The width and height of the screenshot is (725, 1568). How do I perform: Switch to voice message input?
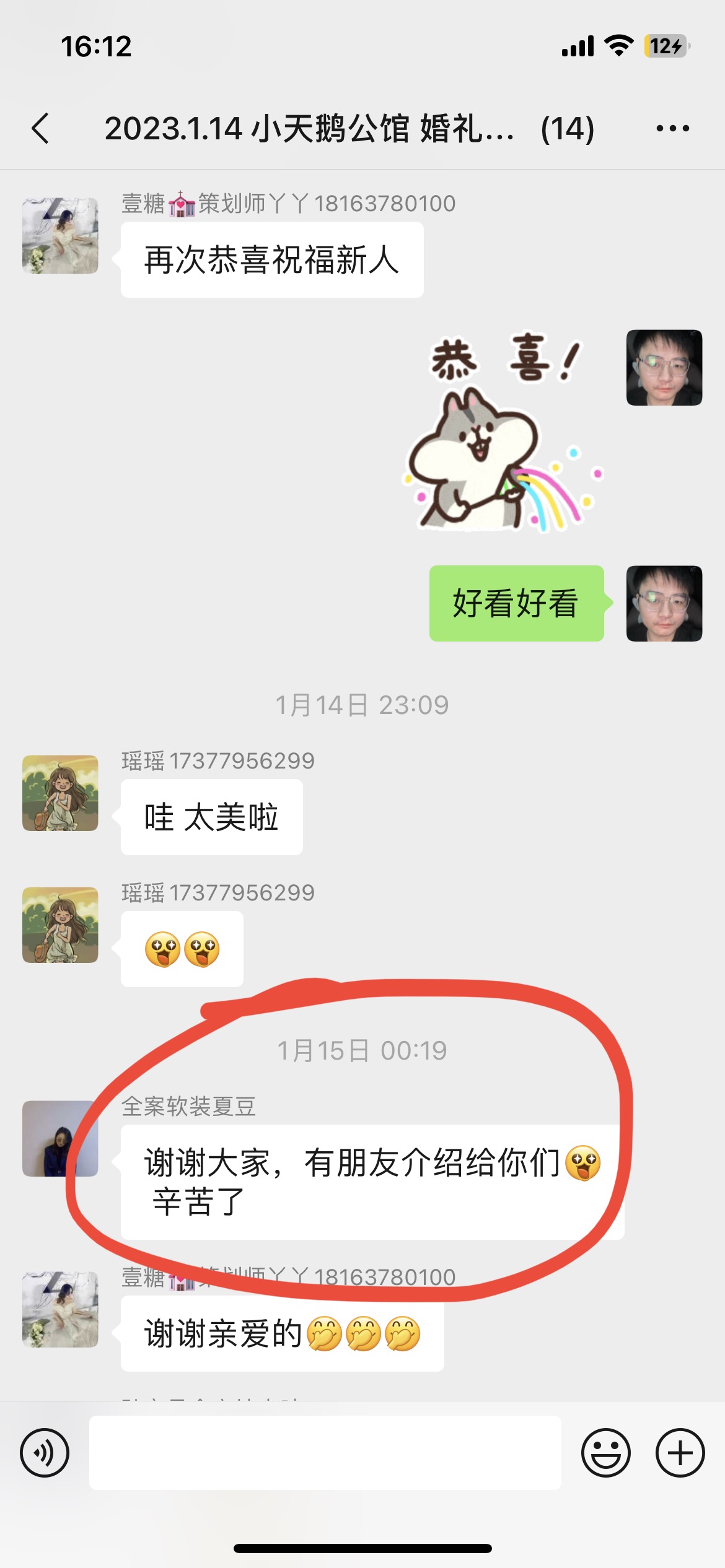pyautogui.click(x=45, y=1453)
